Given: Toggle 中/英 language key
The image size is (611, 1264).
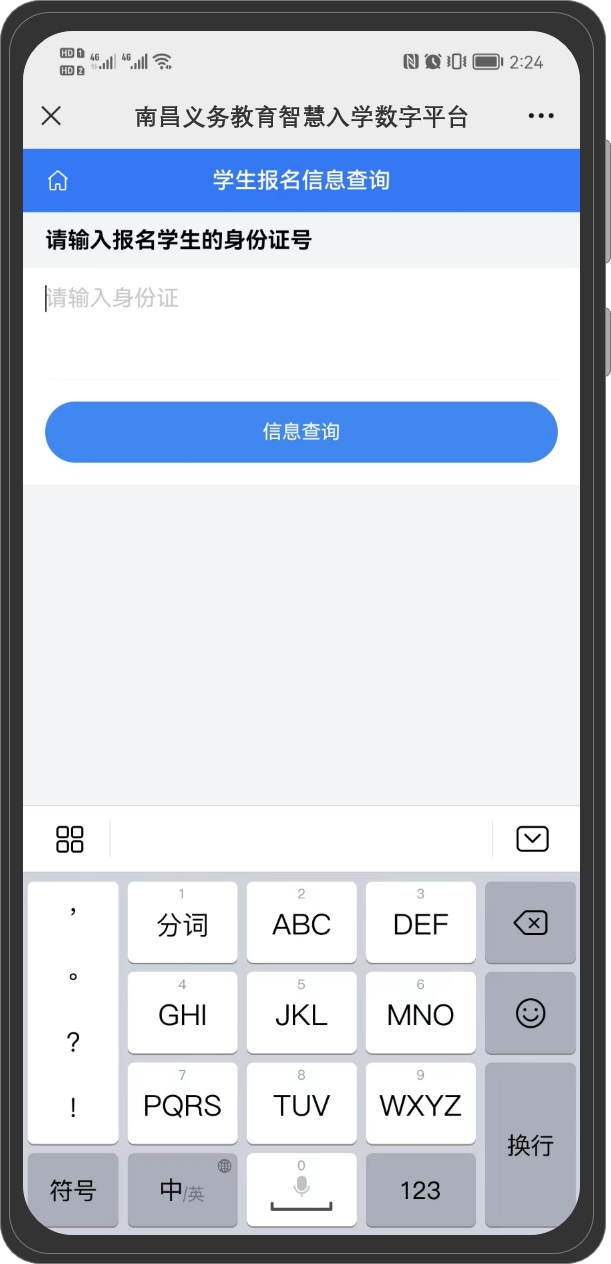Looking at the screenshot, I should (182, 1190).
